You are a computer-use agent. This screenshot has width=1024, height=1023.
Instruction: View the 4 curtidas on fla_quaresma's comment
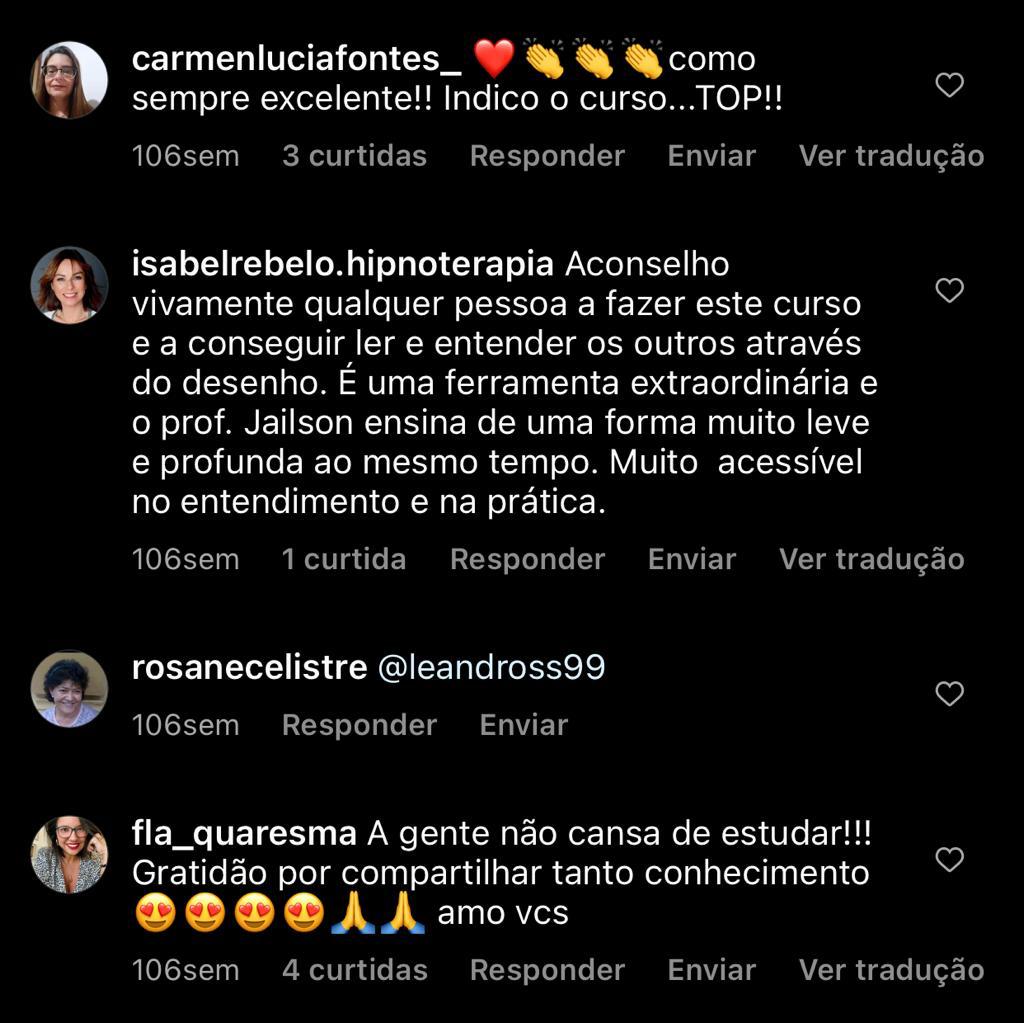coord(354,970)
